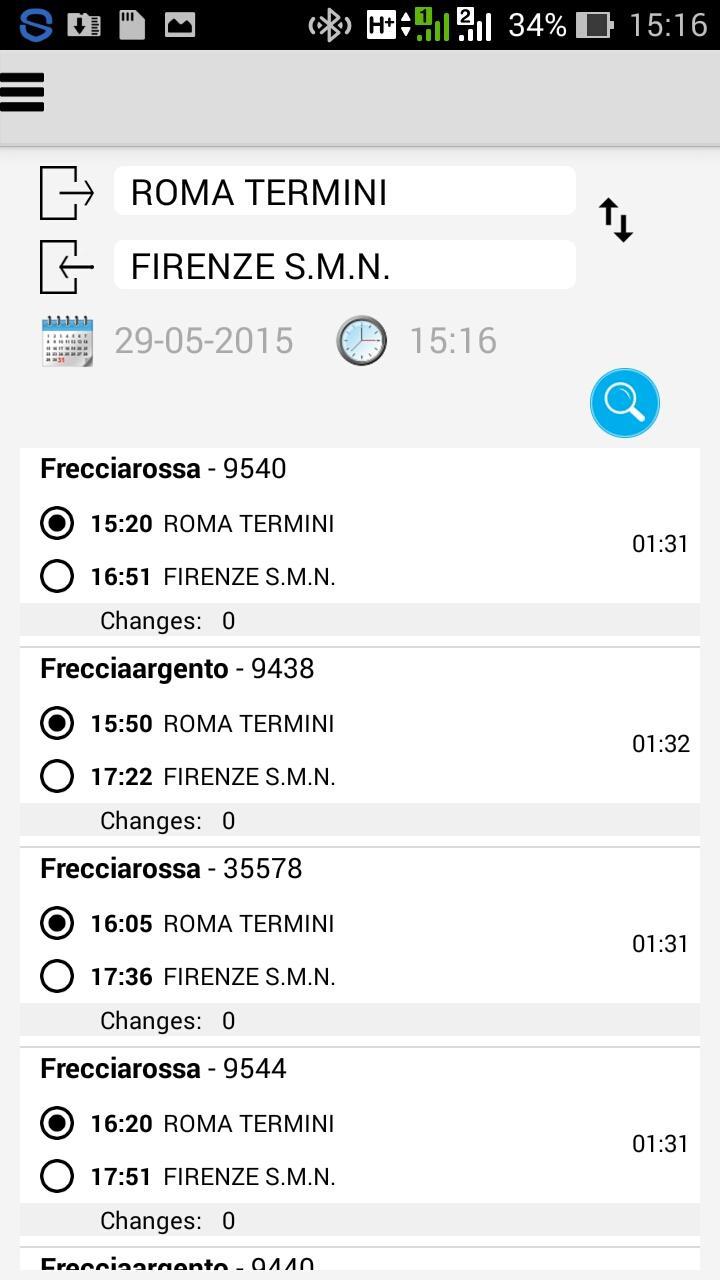Swap departure and arrival stations
The height and width of the screenshot is (1280, 720).
click(x=614, y=218)
